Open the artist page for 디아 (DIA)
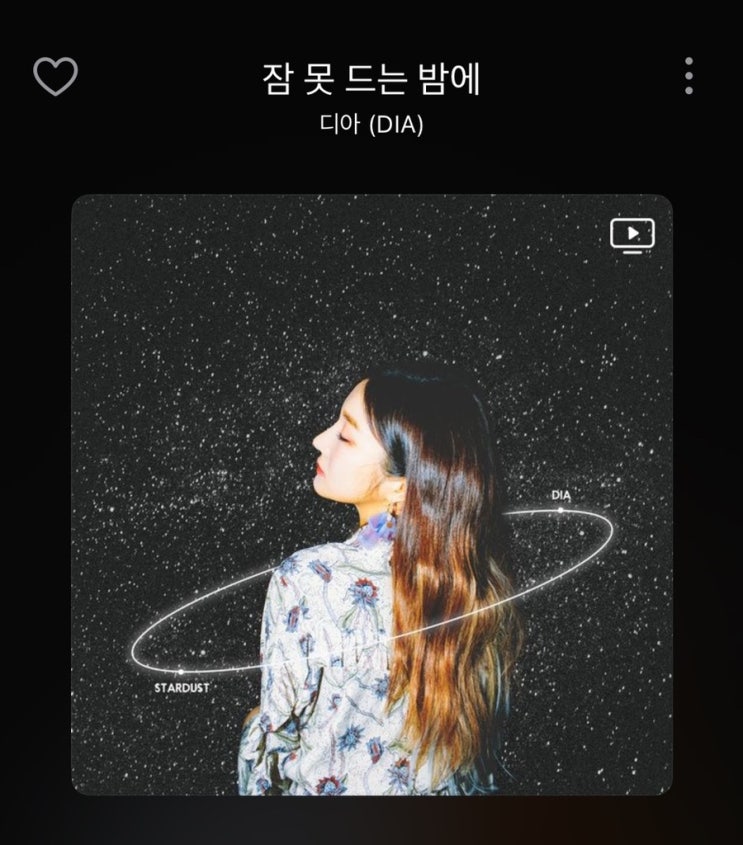The width and height of the screenshot is (743, 845). tap(371, 126)
